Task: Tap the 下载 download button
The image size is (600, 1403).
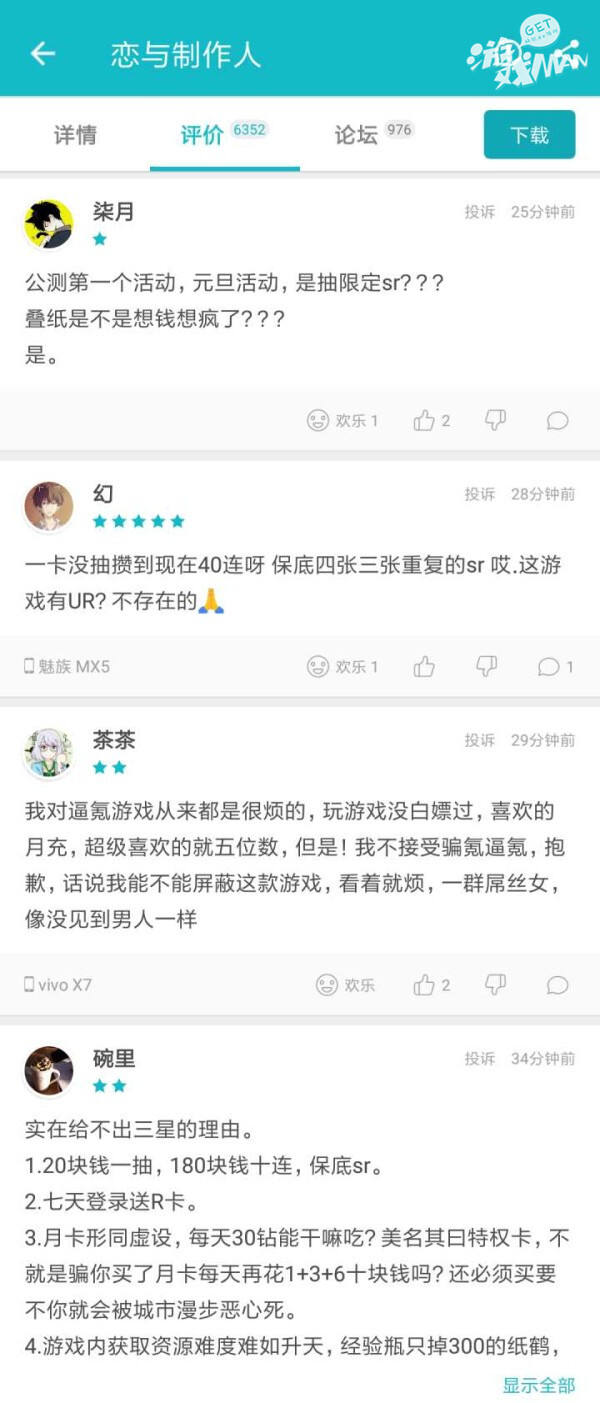Action: pos(529,135)
